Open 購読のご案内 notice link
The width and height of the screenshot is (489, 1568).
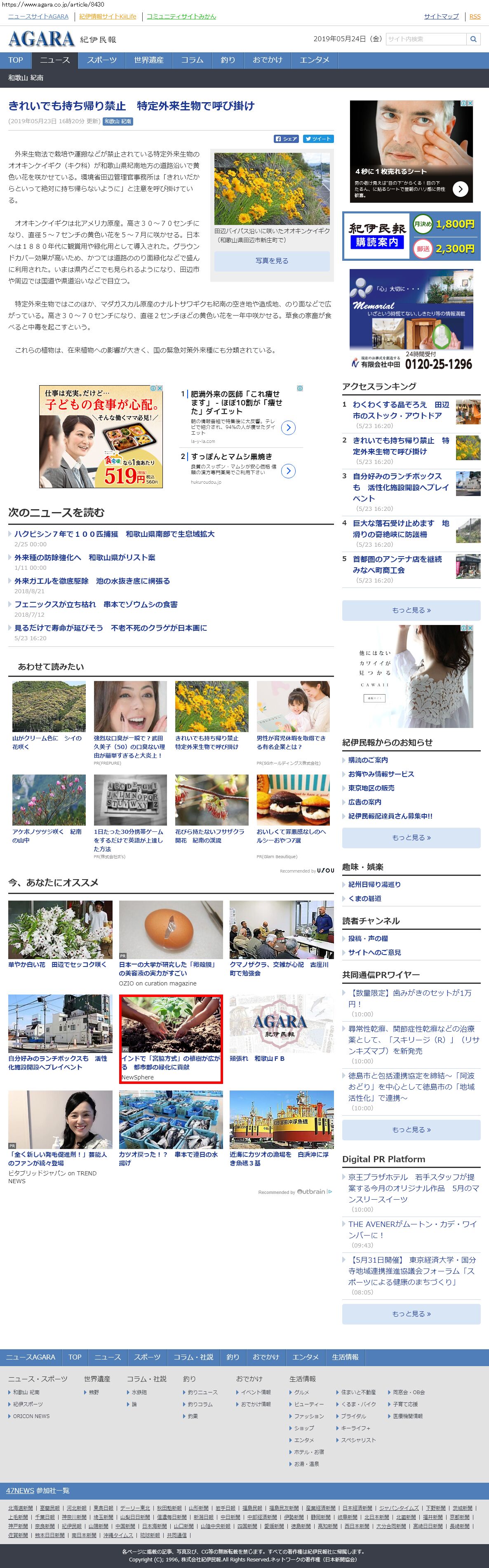point(368,760)
